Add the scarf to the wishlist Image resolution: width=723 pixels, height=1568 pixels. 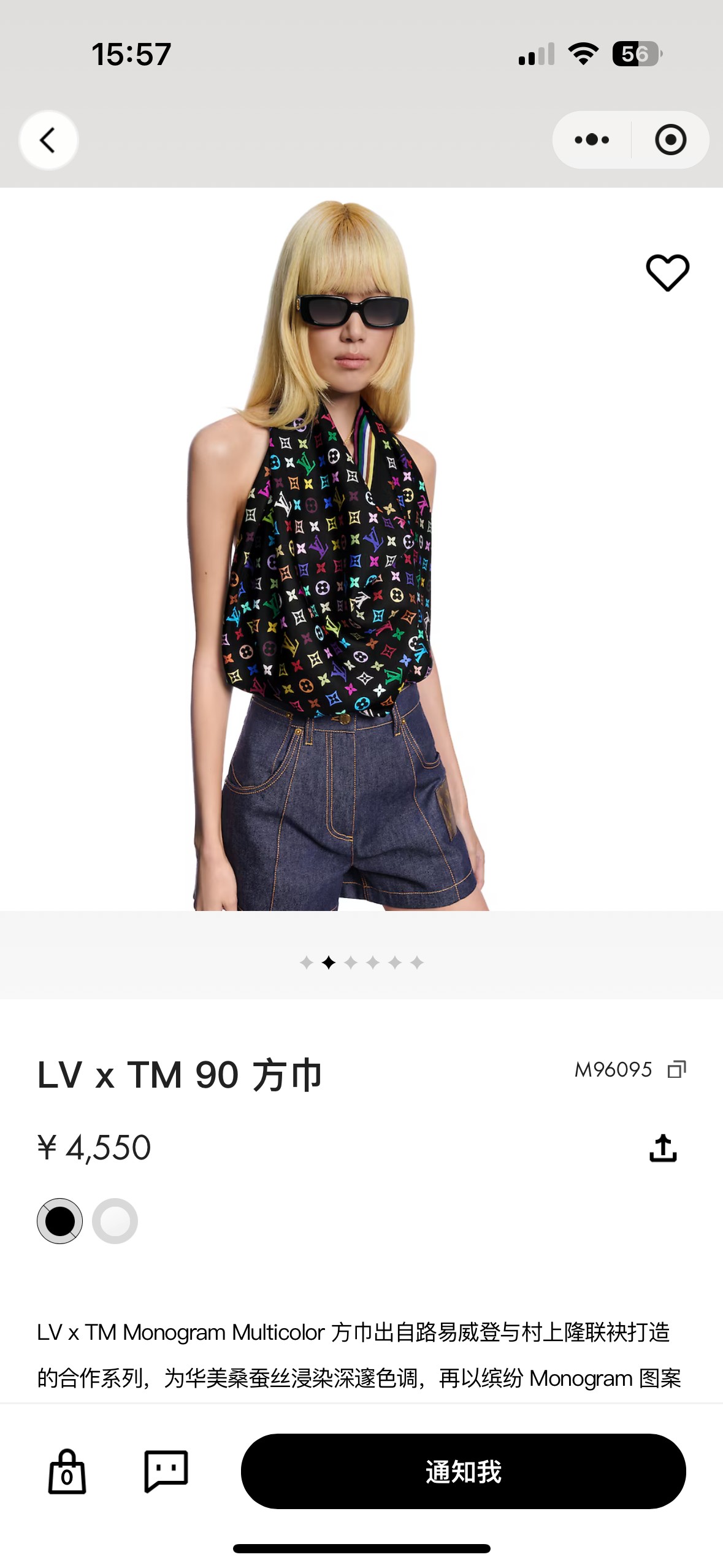(667, 272)
